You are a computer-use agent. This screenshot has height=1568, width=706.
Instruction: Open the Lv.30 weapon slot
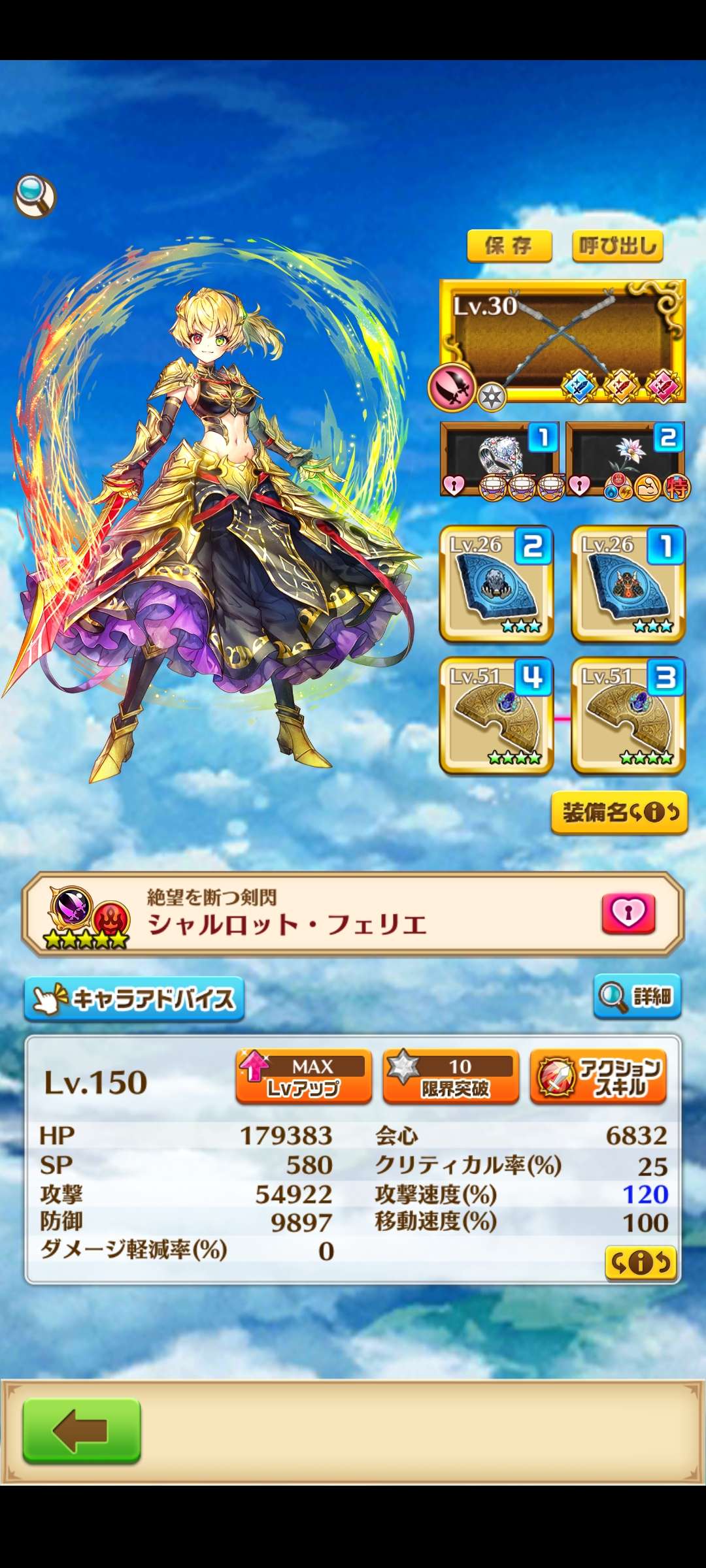pyautogui.click(x=562, y=341)
